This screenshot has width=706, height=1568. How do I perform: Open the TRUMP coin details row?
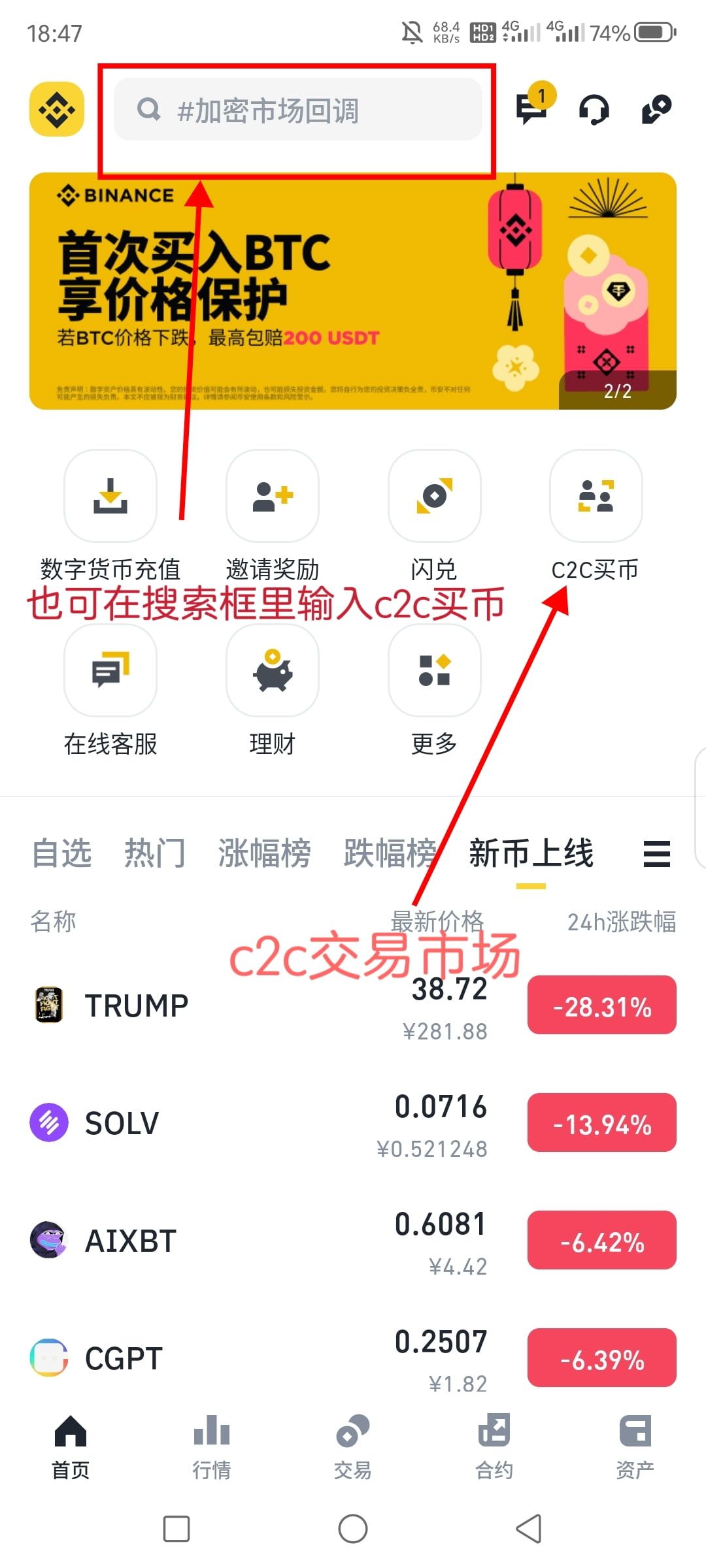(261, 1006)
